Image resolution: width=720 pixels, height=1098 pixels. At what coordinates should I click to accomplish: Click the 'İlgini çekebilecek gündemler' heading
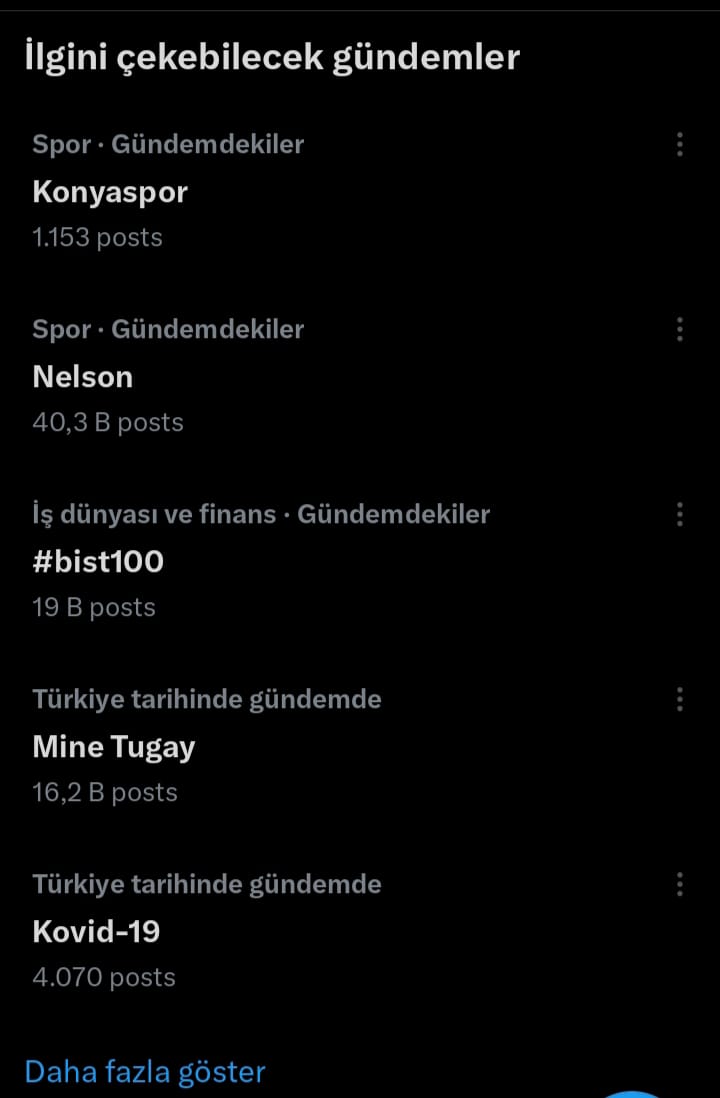pyautogui.click(x=272, y=57)
